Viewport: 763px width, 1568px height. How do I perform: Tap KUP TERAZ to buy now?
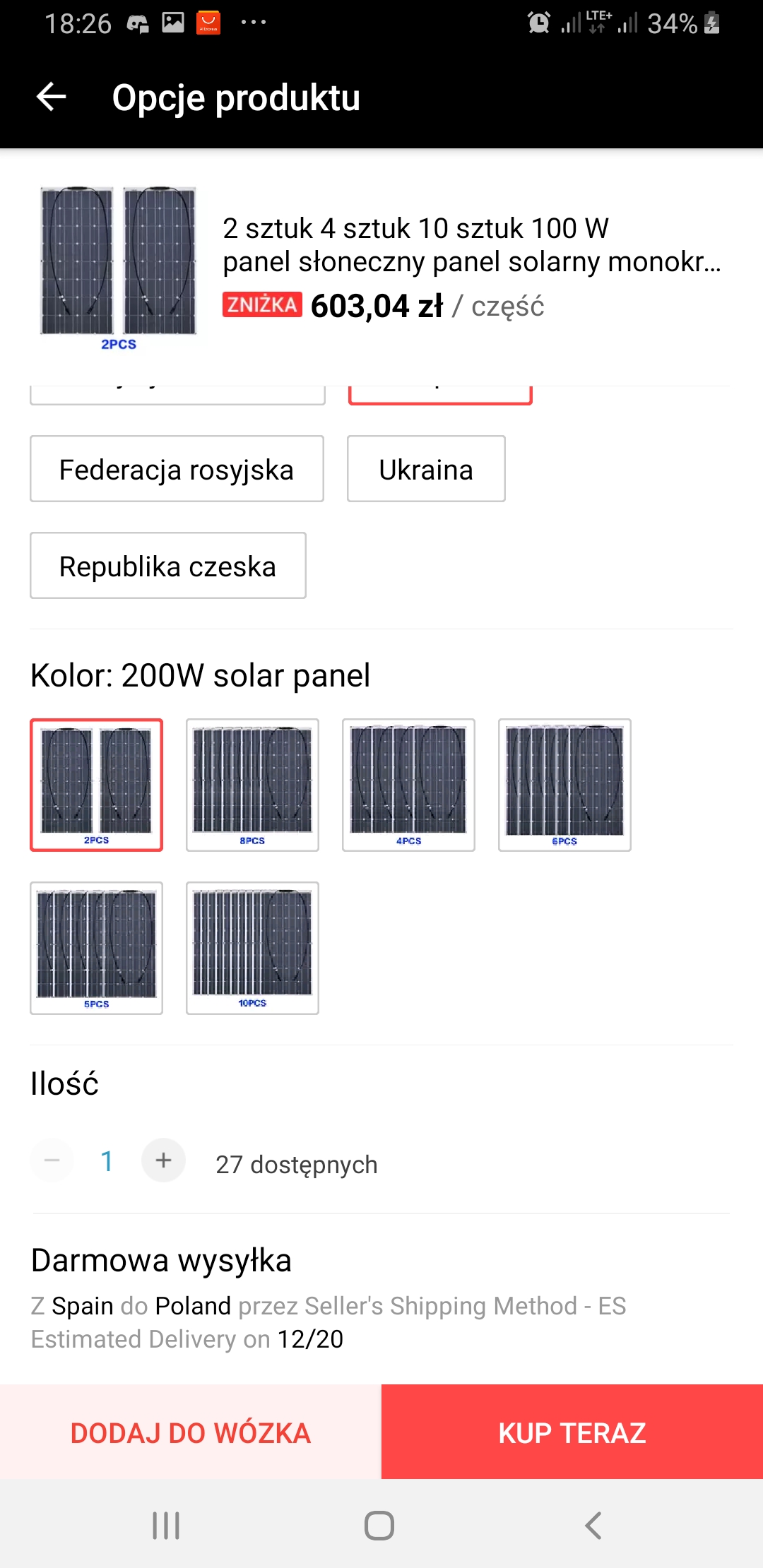572,1432
